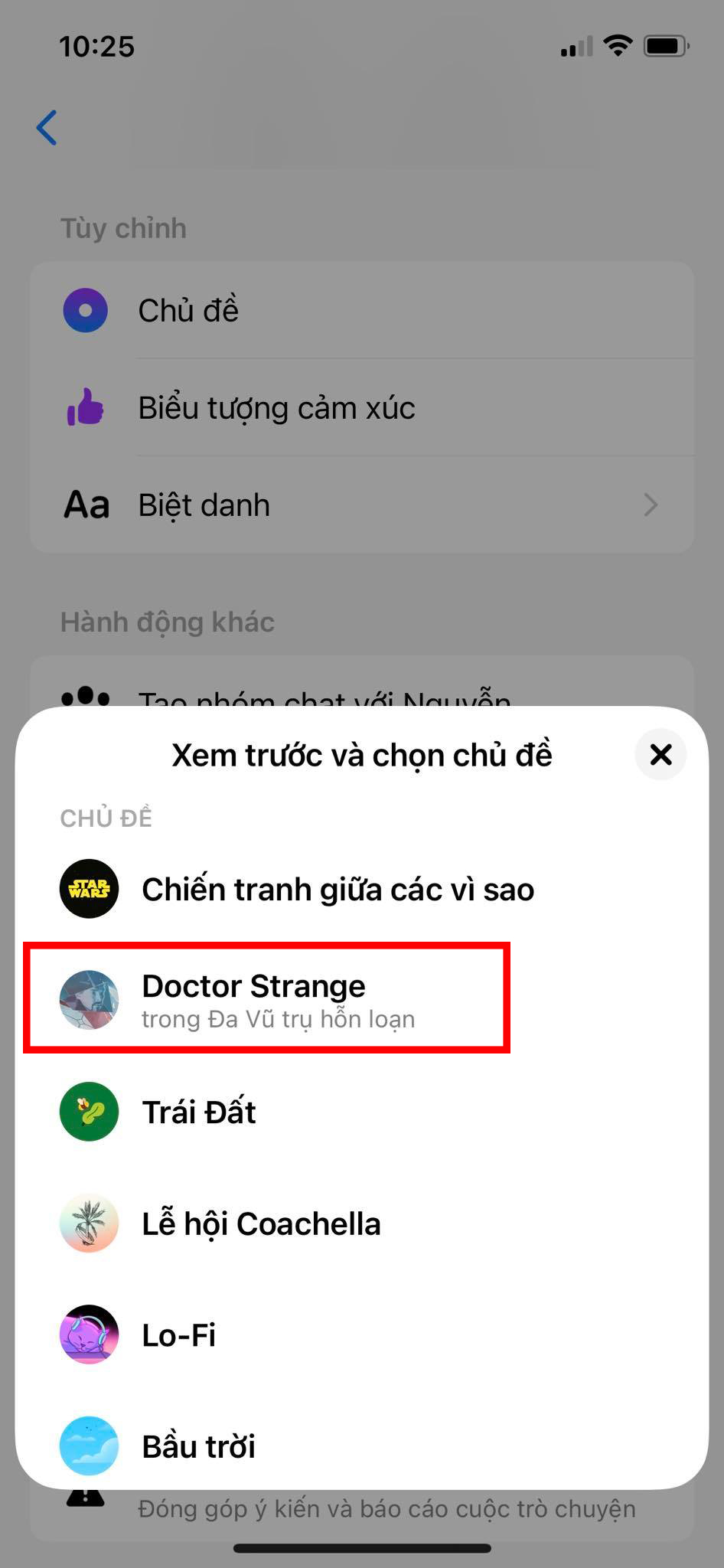
Task: Choose the Bầu trời theme
Action: pos(198,1445)
